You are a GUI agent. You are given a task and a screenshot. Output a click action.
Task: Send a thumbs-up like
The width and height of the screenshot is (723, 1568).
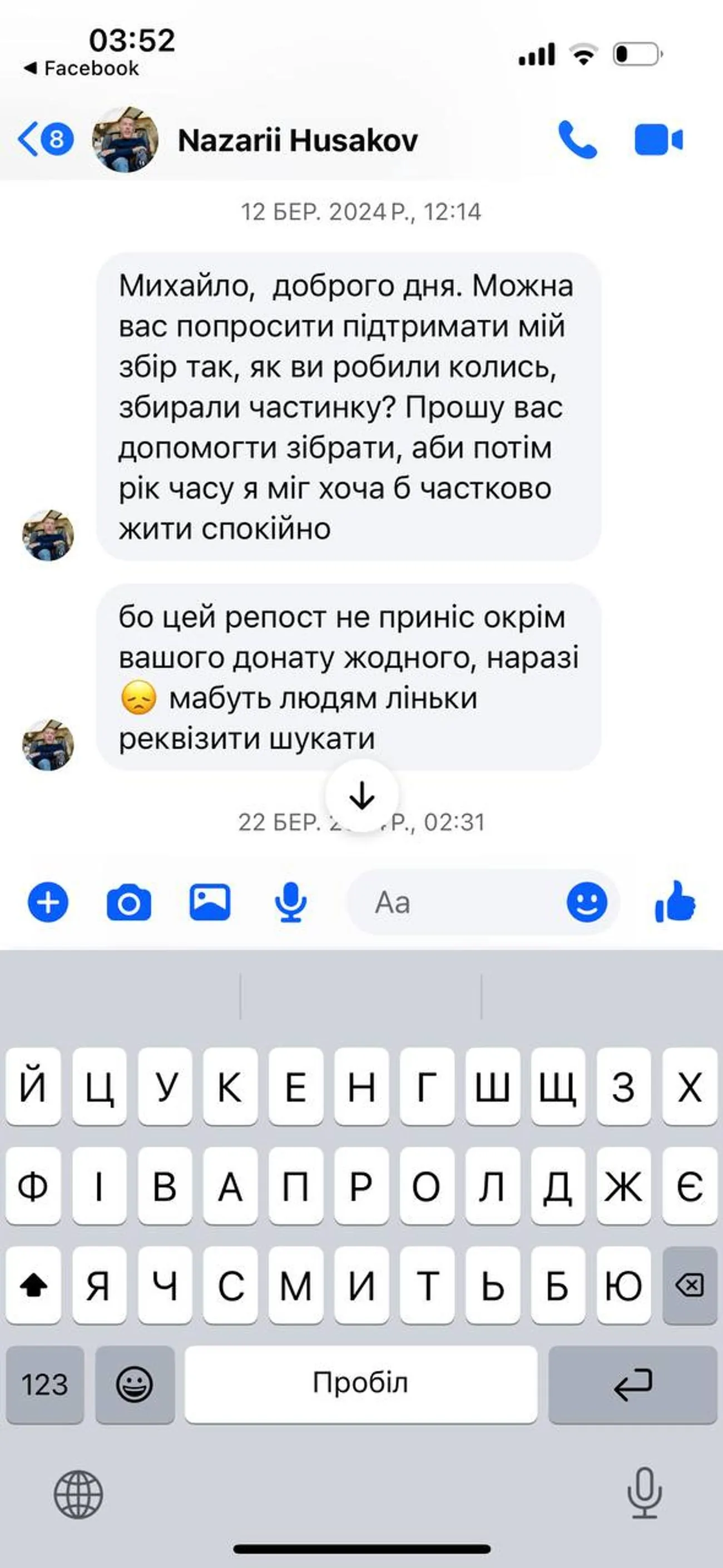676,902
